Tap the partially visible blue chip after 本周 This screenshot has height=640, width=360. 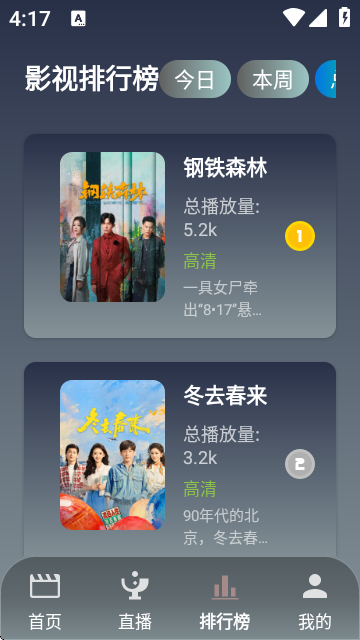tap(326, 79)
